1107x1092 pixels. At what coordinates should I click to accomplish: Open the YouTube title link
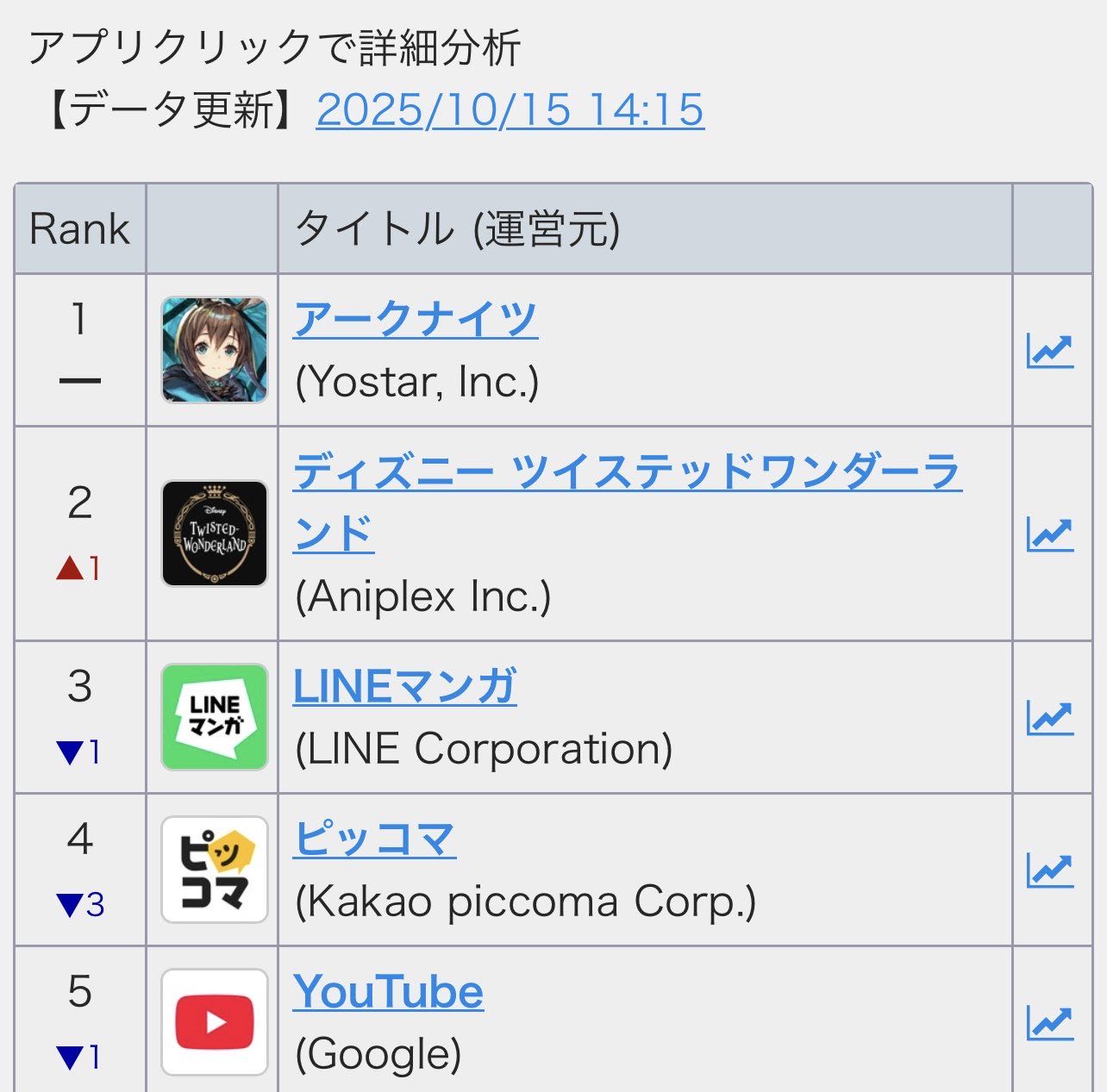point(388,992)
